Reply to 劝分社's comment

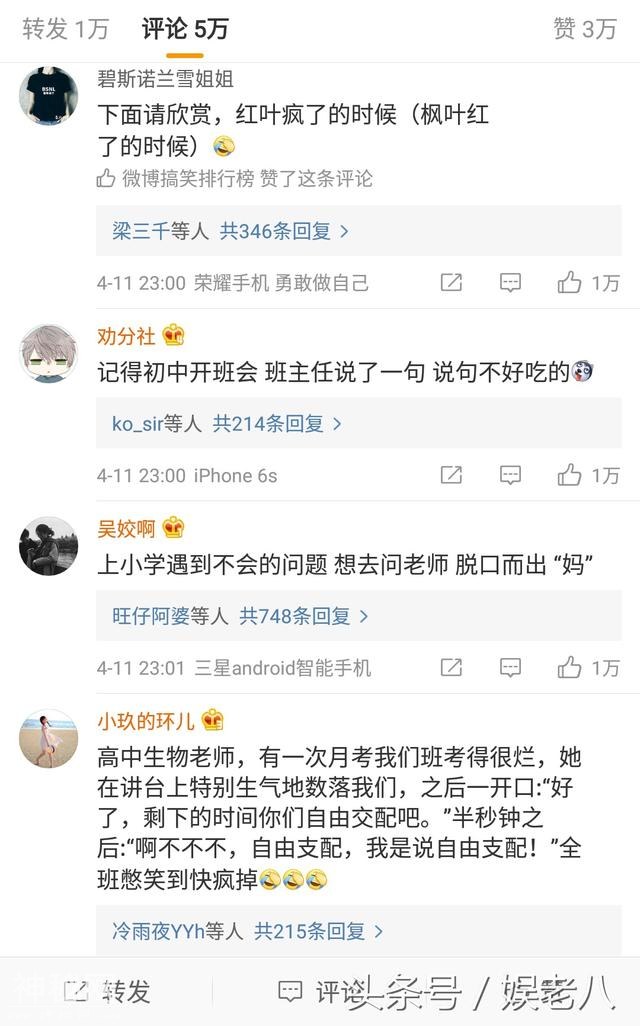point(511,475)
